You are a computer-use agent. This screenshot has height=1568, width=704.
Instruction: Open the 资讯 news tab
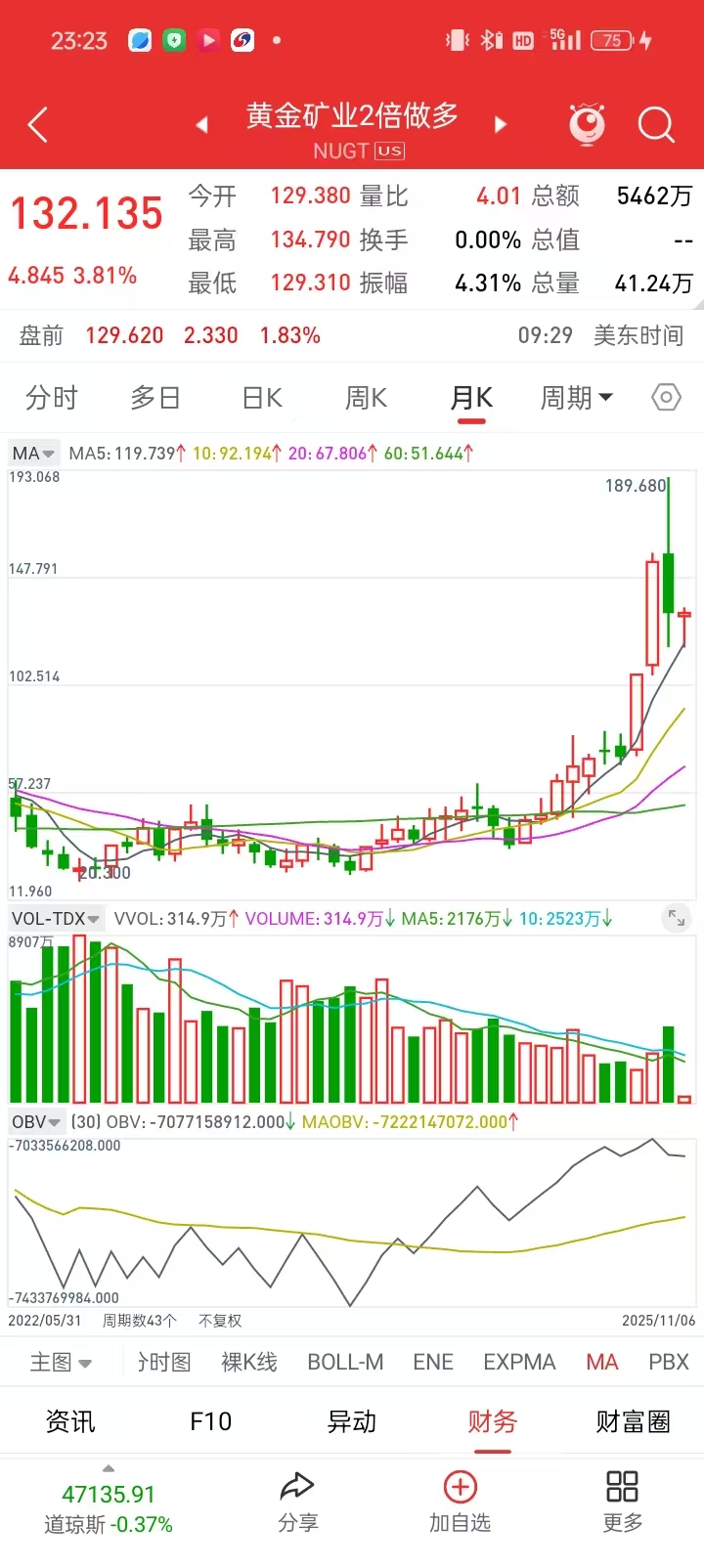70,1421
